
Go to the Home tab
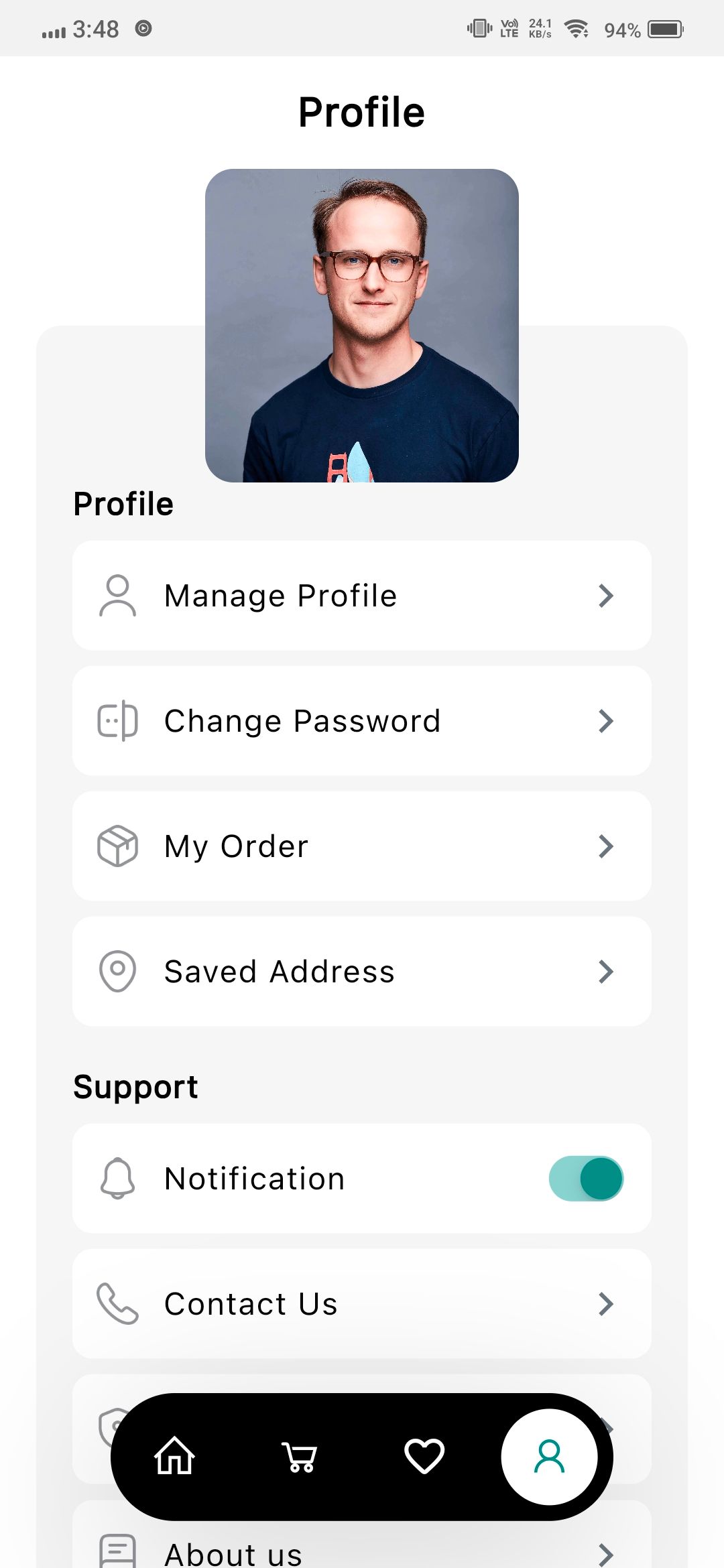[x=174, y=1456]
